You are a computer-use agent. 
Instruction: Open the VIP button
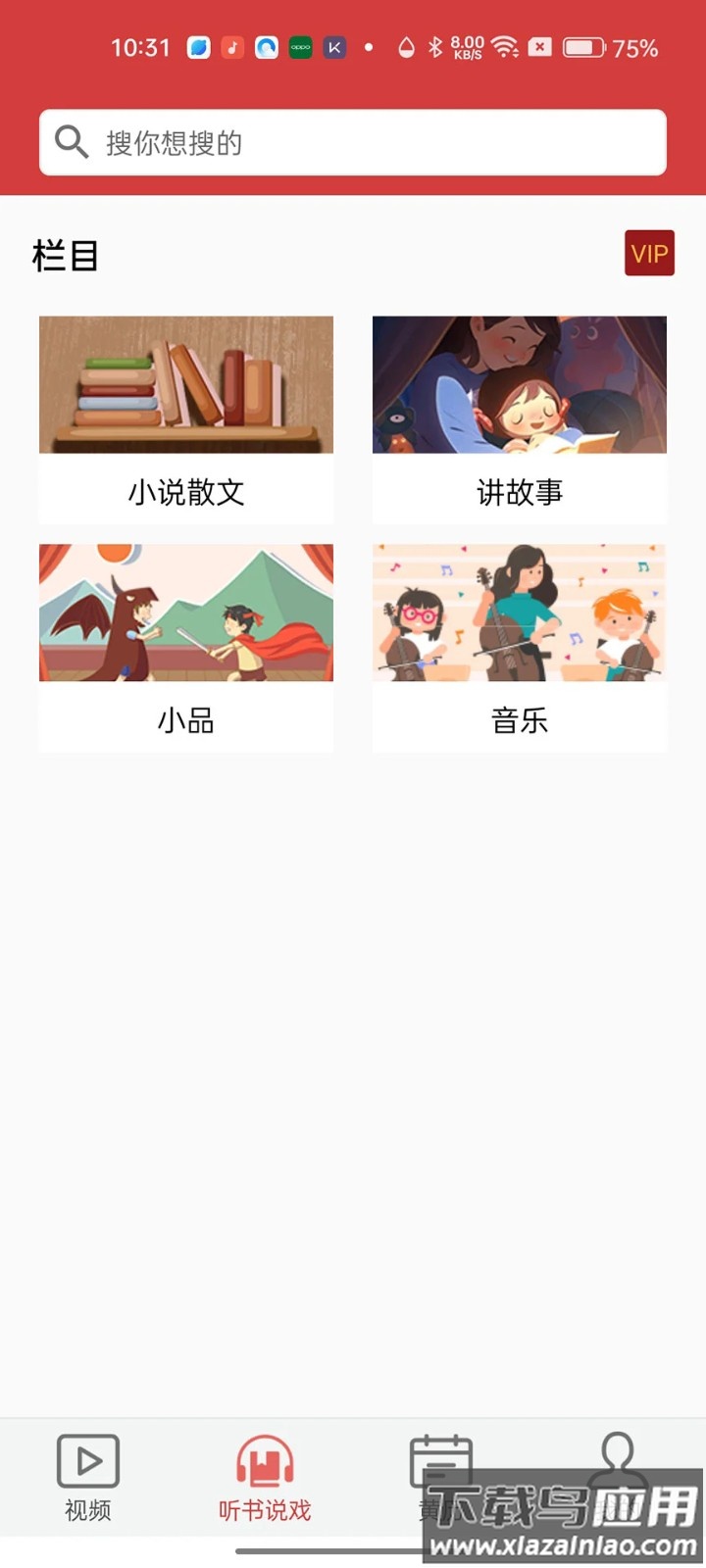click(x=649, y=253)
